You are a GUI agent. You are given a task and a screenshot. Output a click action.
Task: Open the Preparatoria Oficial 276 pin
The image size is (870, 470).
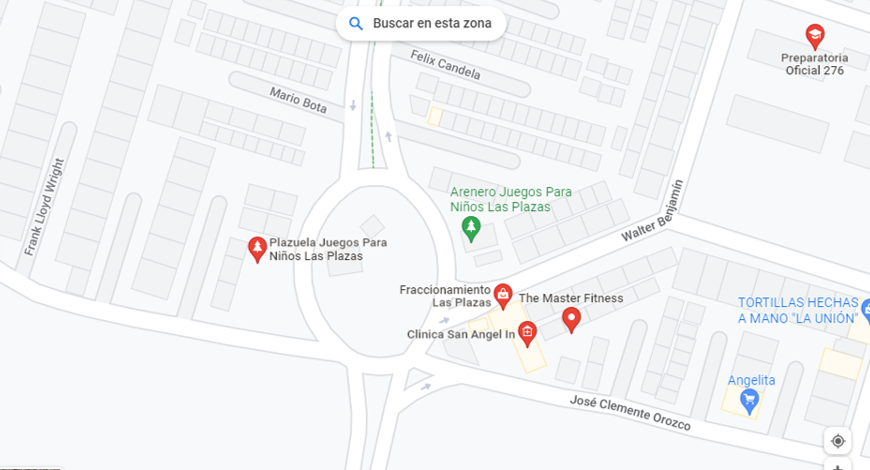(x=815, y=37)
